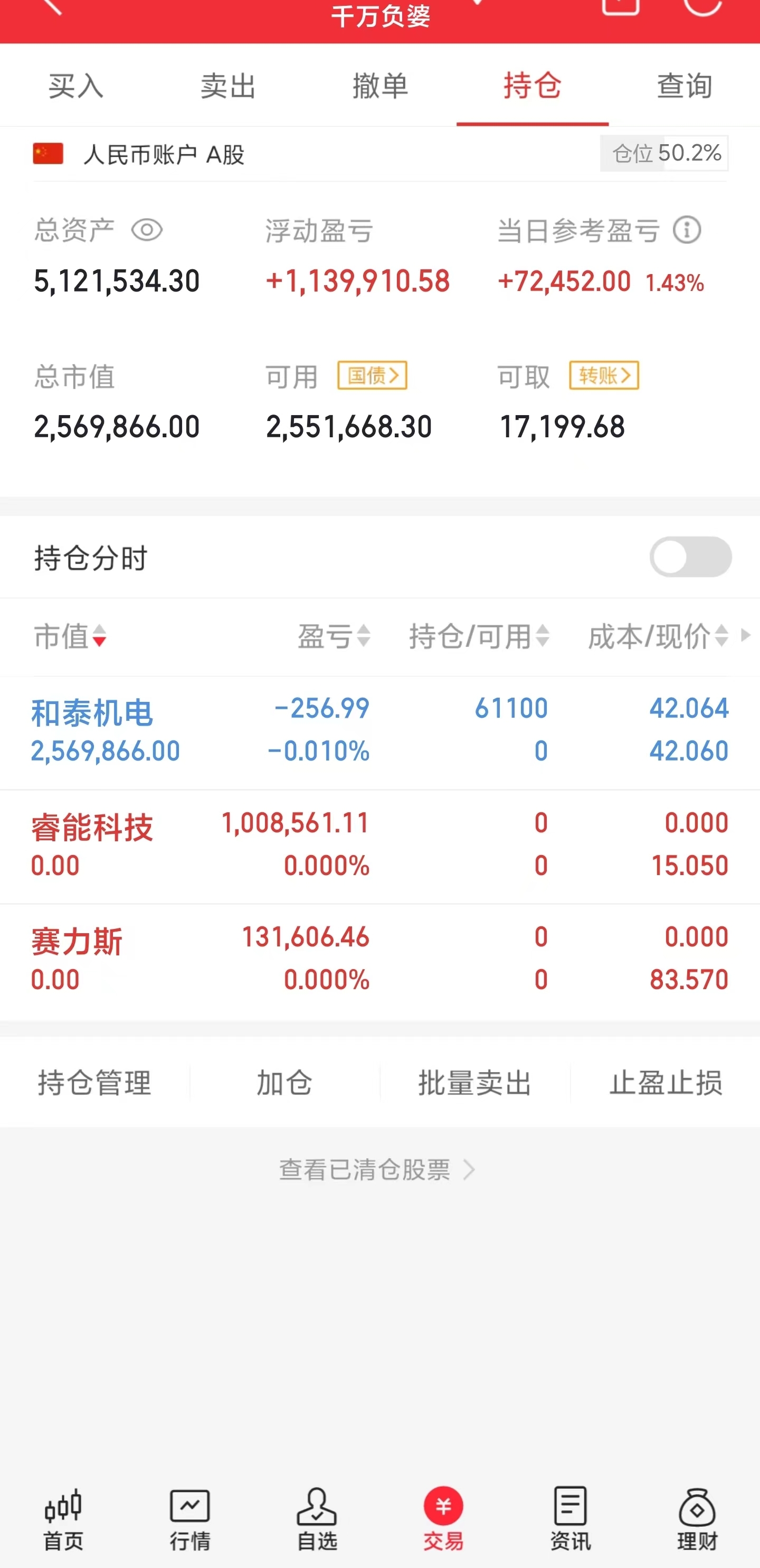
Task: Switch to the 查询 tab
Action: (x=684, y=86)
